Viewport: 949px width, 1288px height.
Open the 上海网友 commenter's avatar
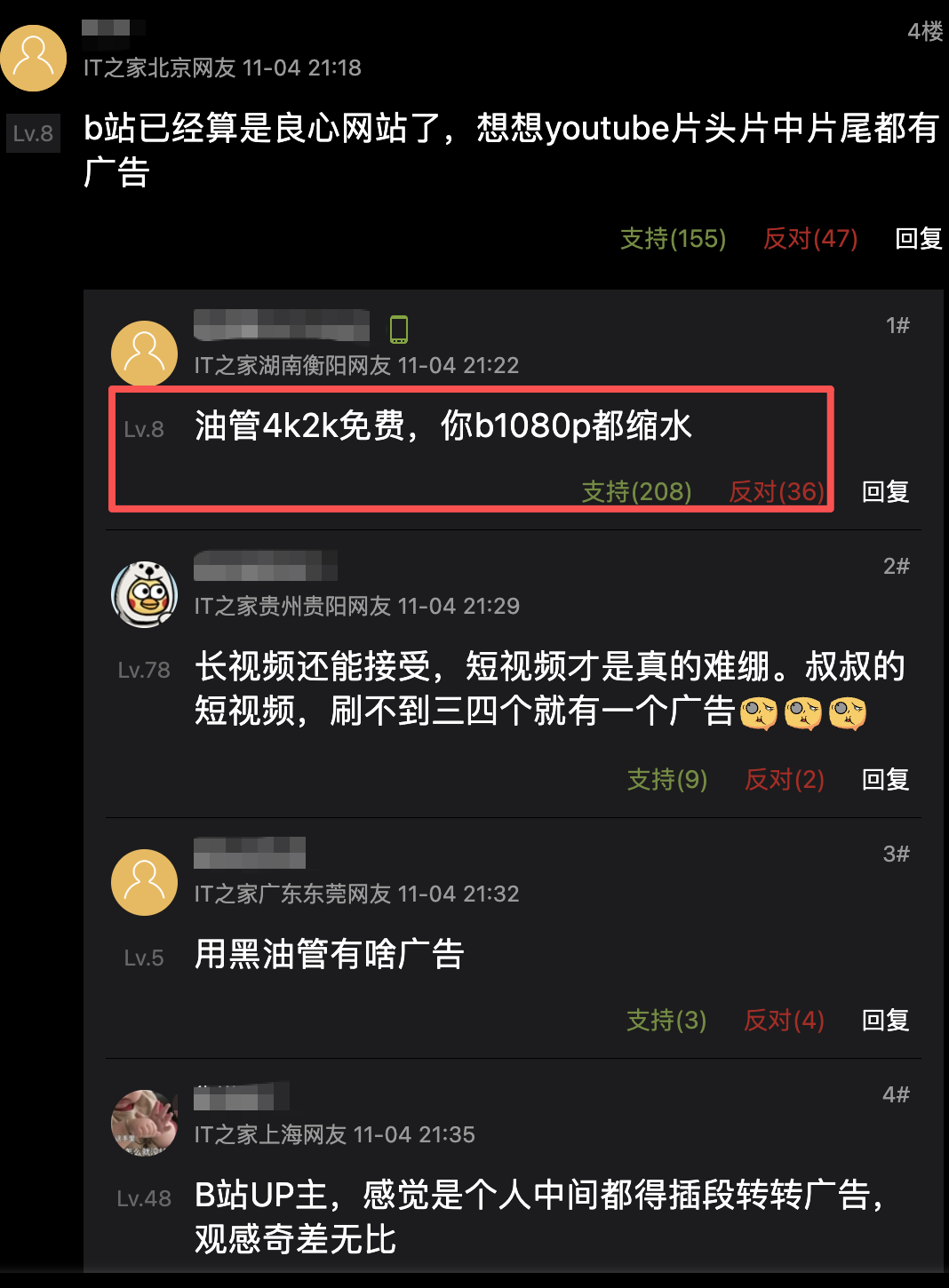pos(144,1123)
